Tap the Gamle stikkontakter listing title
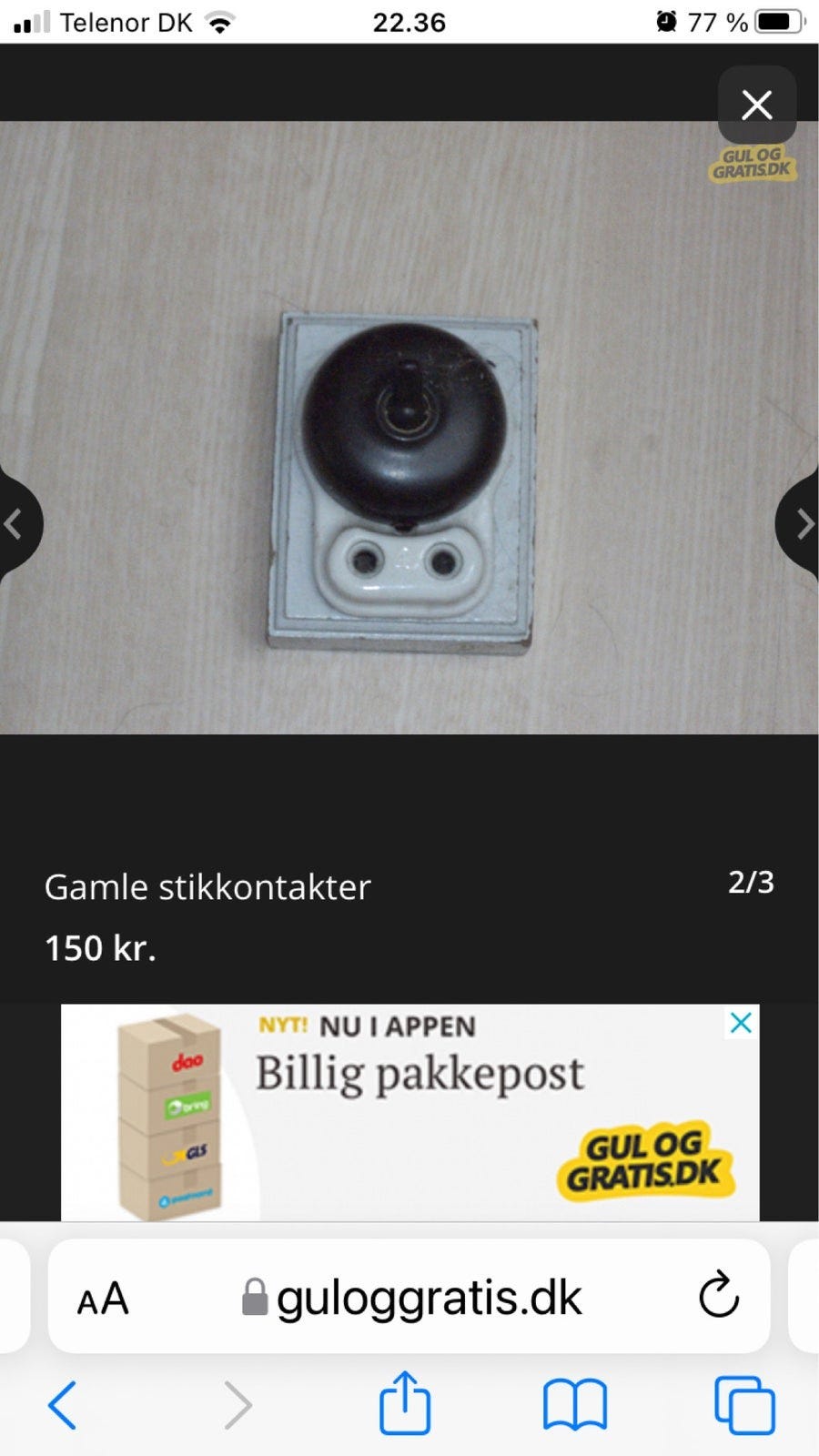This screenshot has width=819, height=1456. click(x=207, y=885)
